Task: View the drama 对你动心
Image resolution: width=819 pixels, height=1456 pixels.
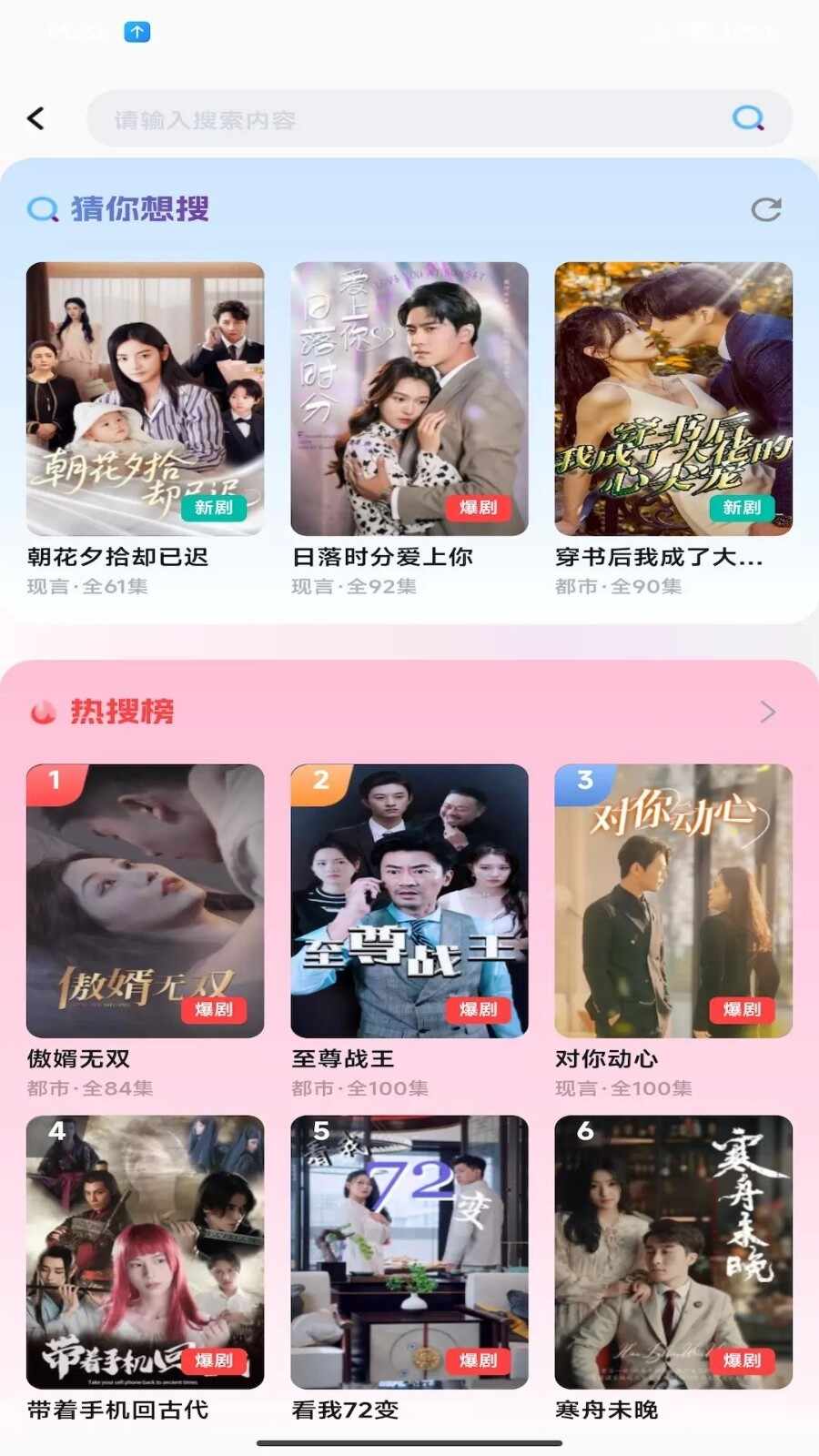Action: tap(673, 901)
